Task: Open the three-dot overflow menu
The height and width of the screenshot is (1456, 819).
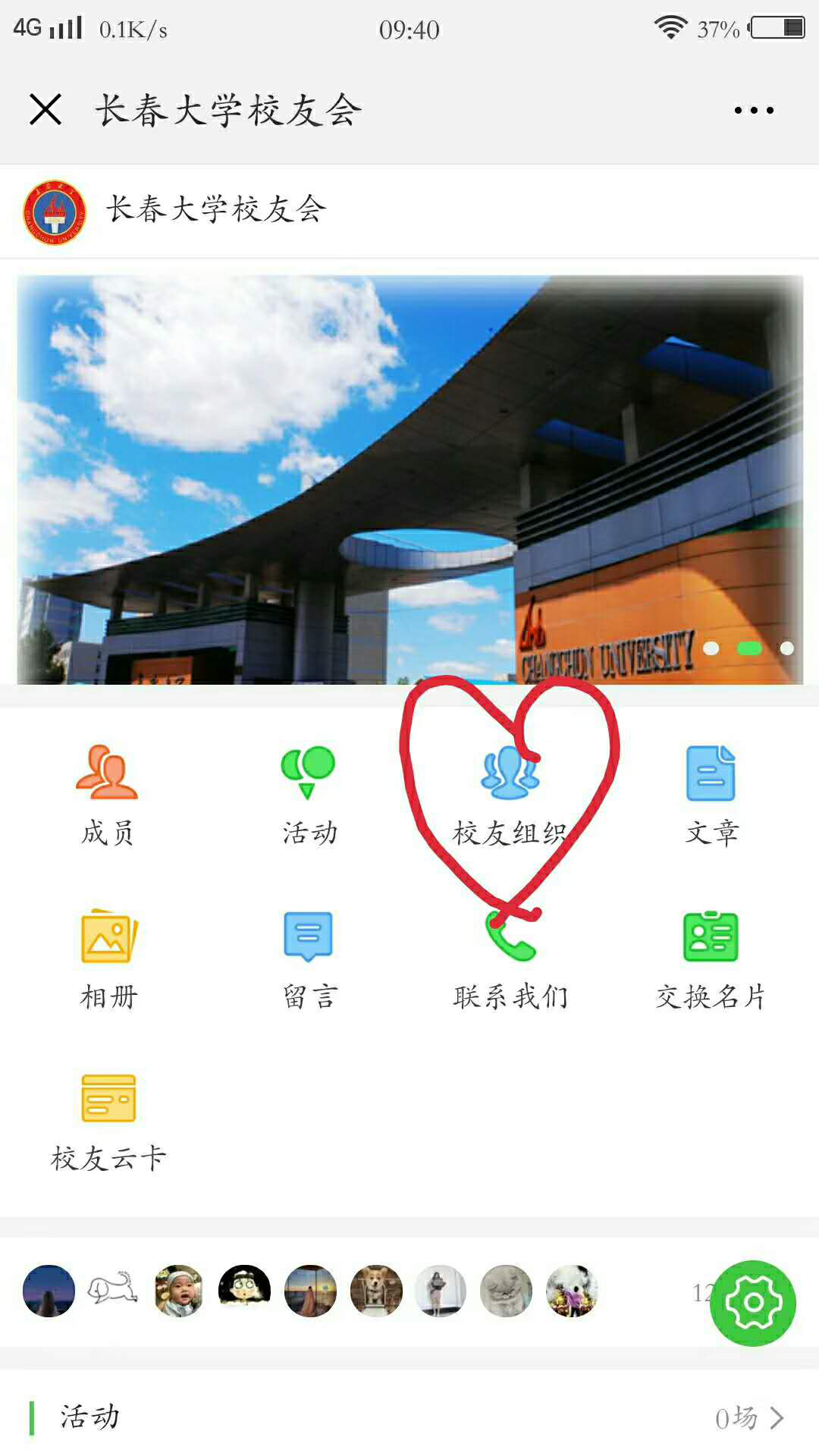Action: 754,111
